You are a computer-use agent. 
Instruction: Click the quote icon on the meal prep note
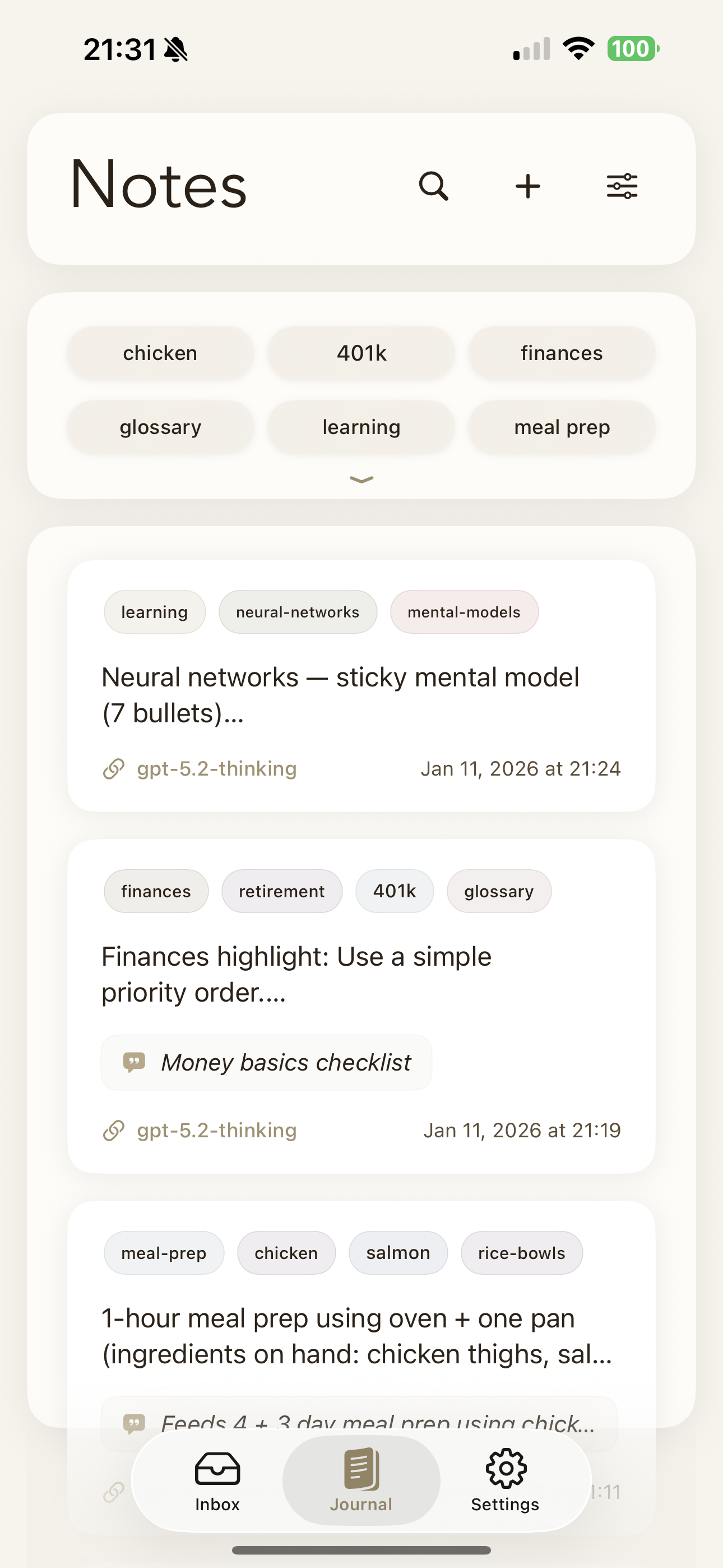point(135,1424)
